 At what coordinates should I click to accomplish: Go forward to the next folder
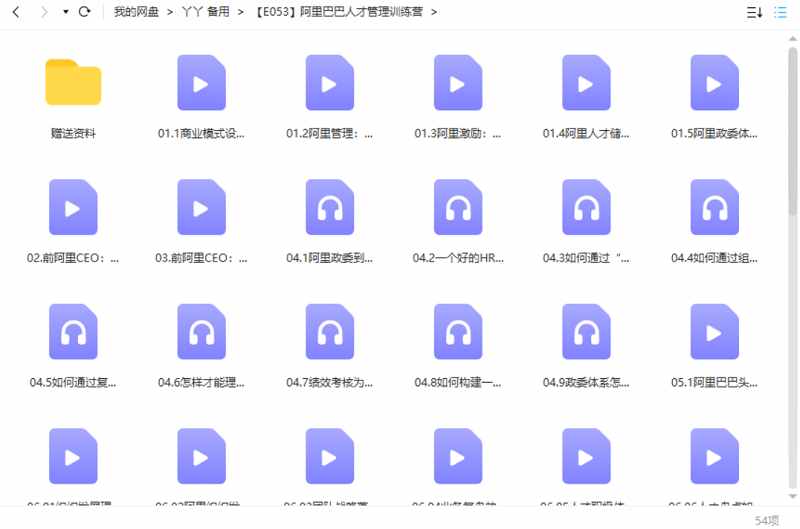(x=43, y=12)
